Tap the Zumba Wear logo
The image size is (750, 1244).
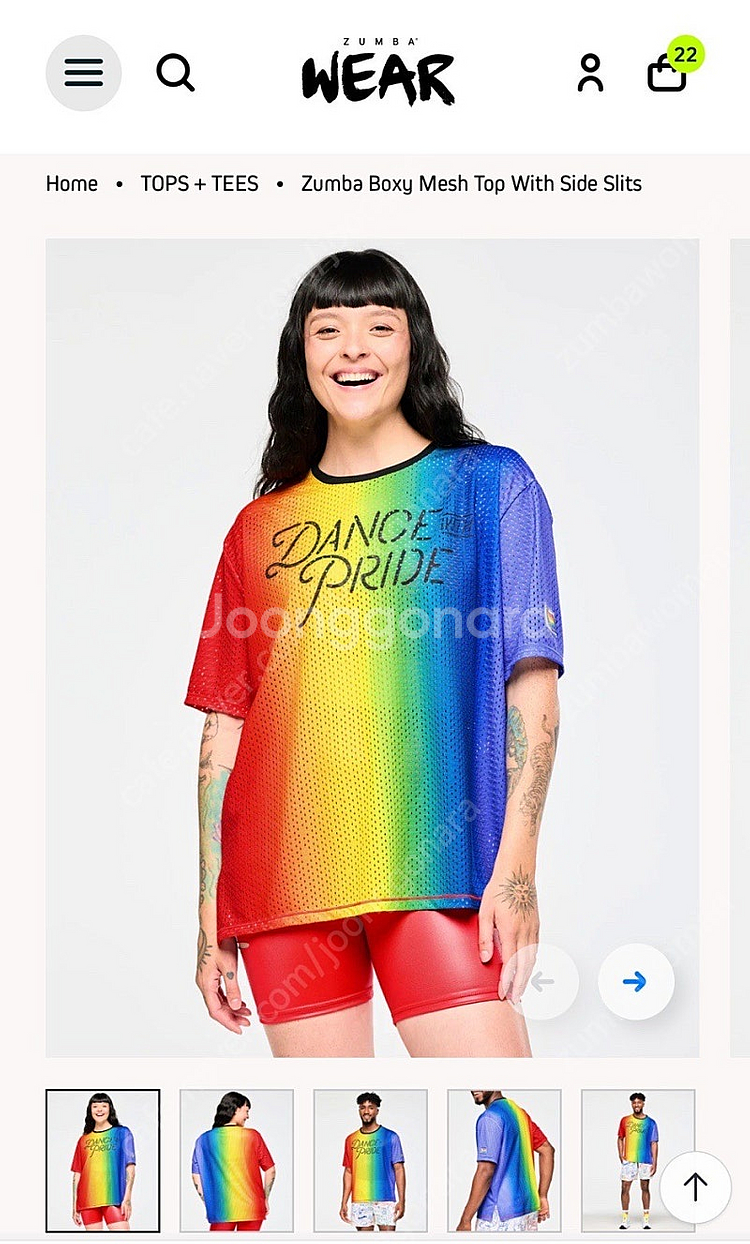378,72
